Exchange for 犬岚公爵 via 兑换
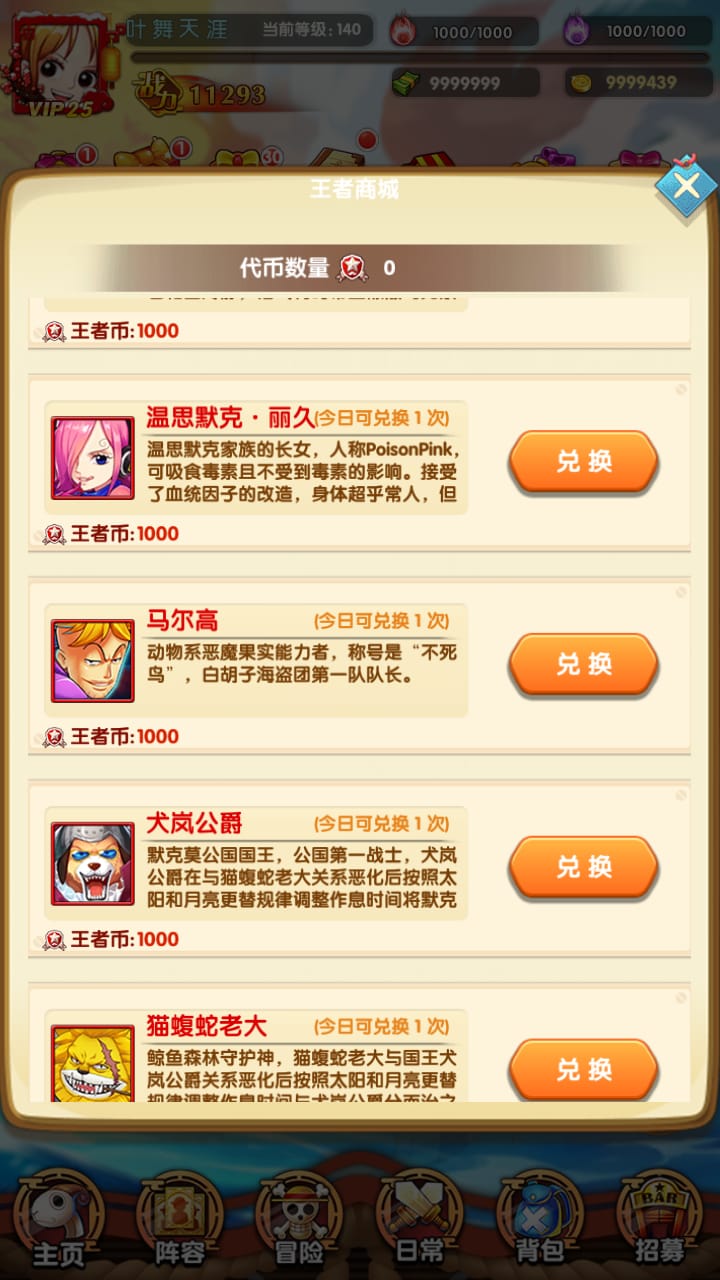 583,868
